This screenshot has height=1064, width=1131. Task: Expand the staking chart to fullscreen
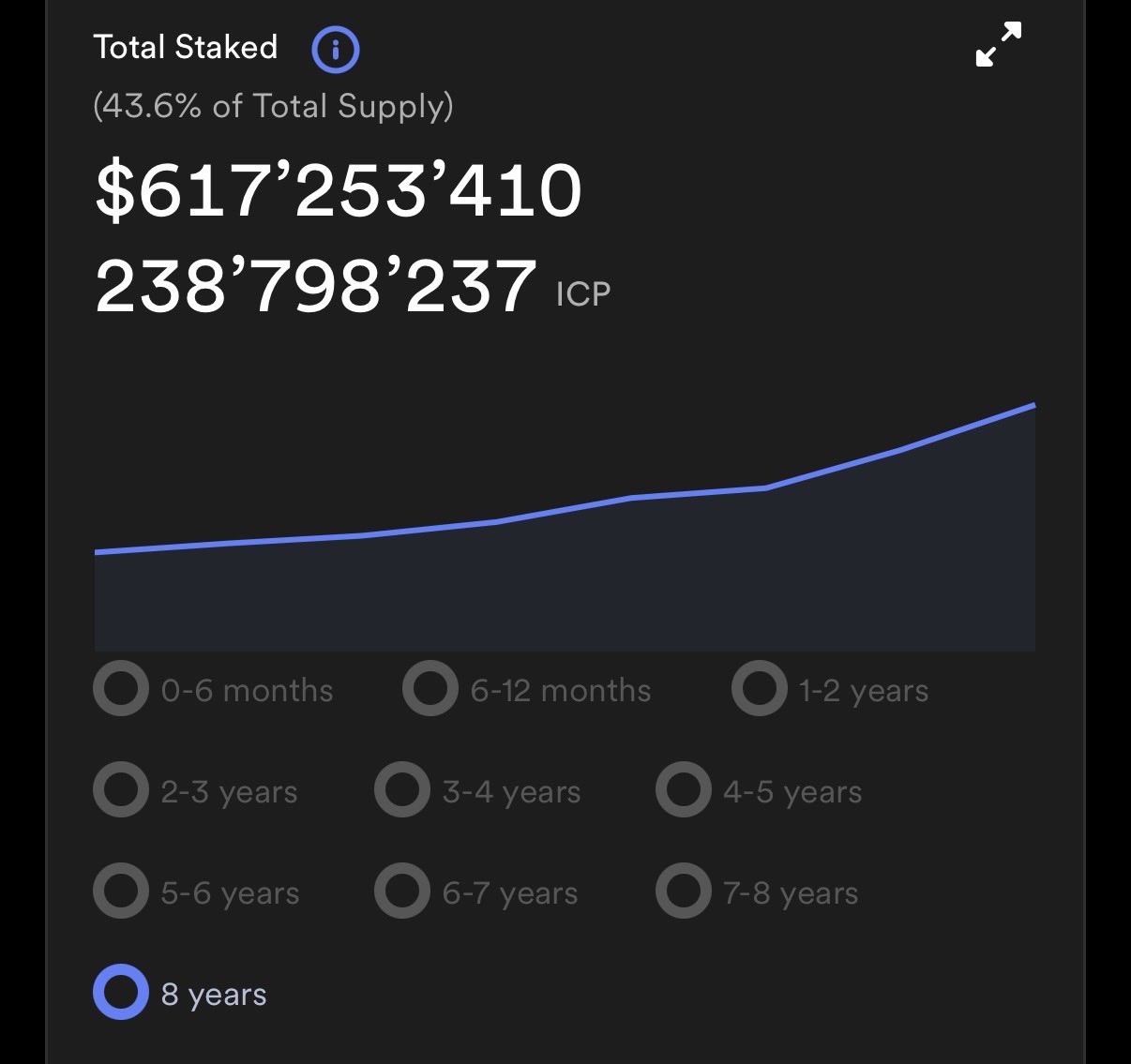[x=998, y=45]
